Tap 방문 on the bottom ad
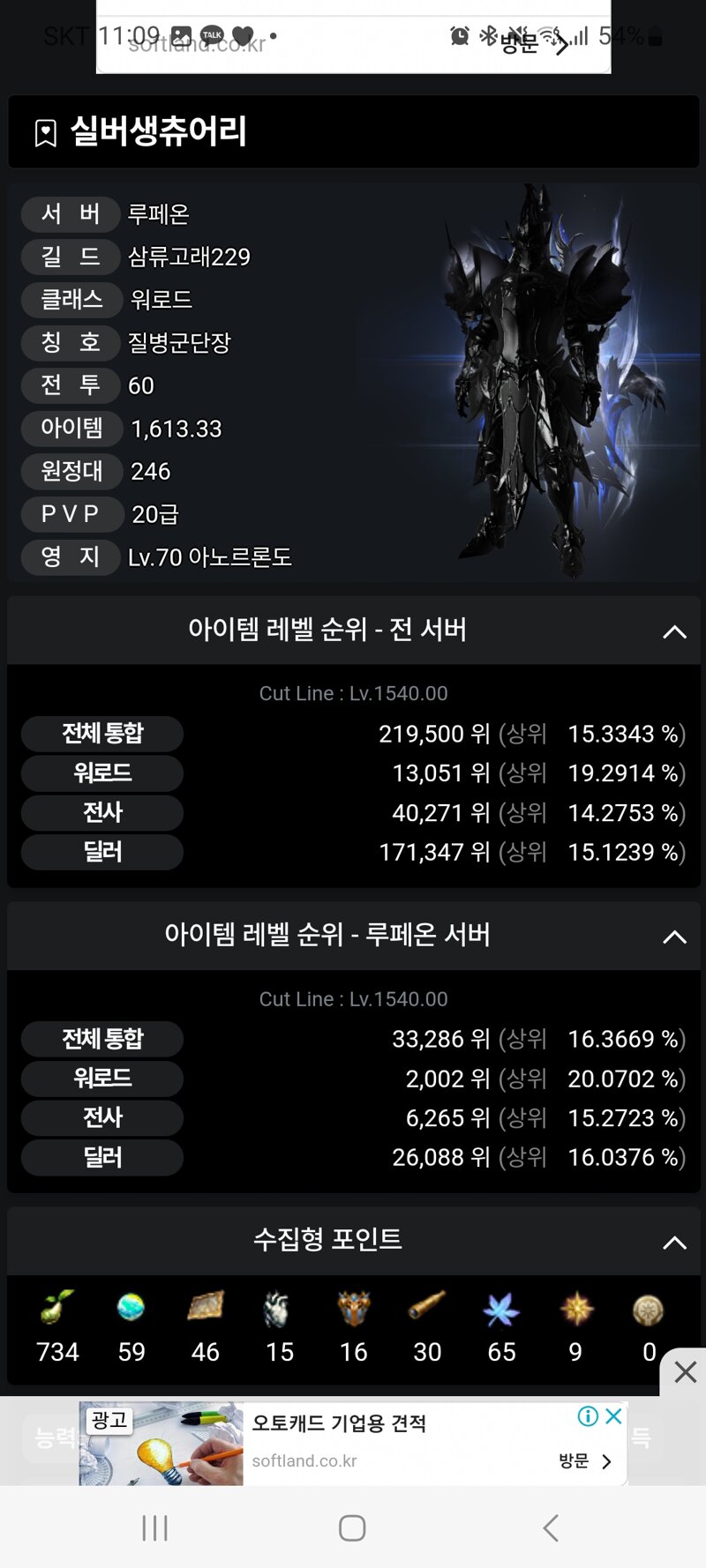706x1568 pixels. [584, 1461]
